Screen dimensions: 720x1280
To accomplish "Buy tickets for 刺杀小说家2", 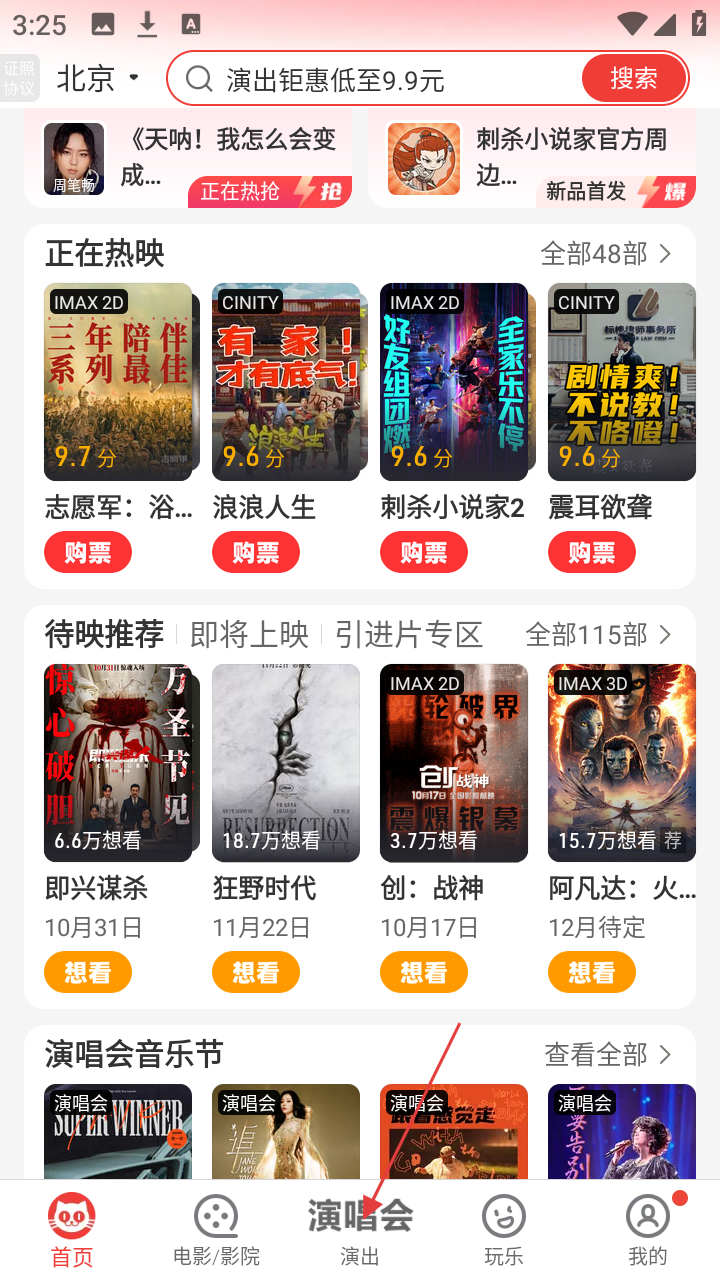I will pos(424,552).
